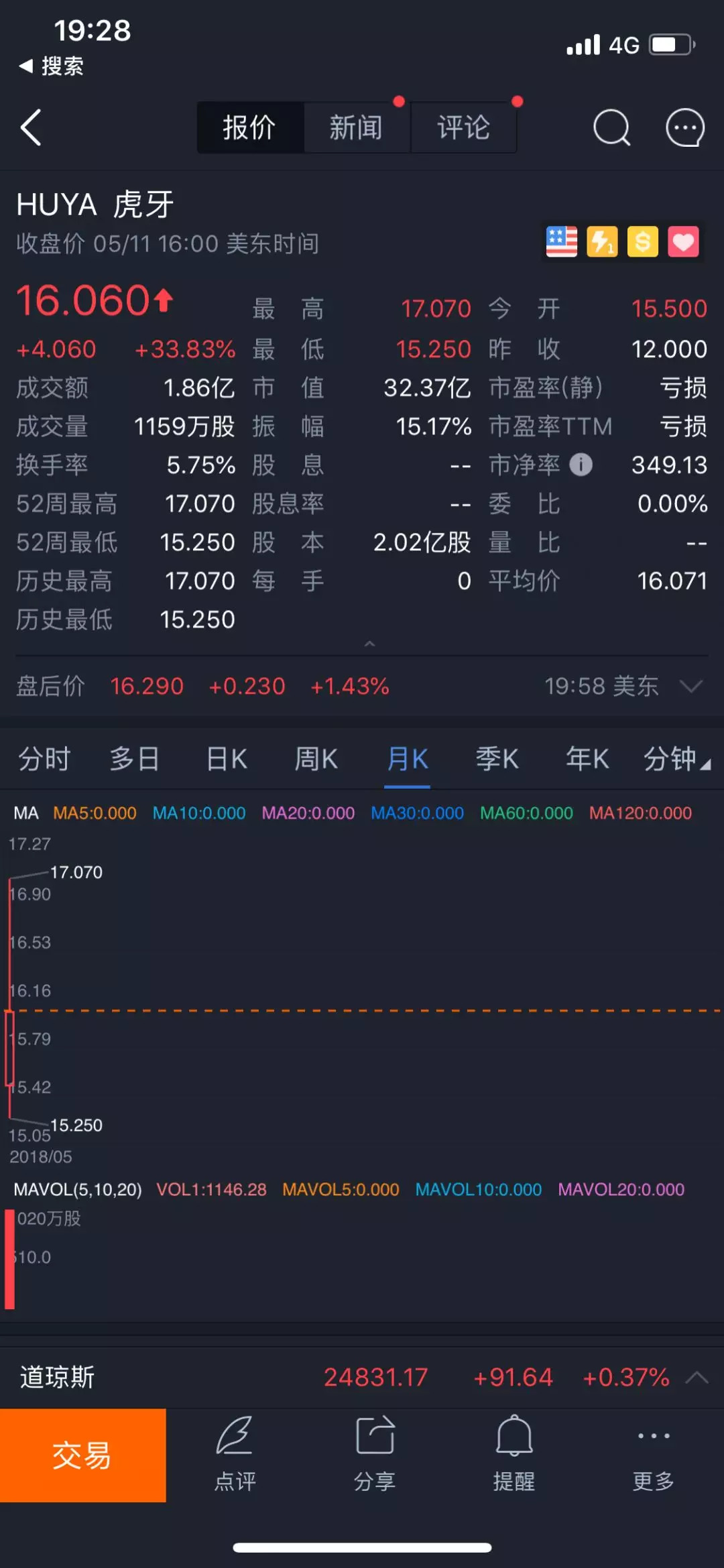
Task: Select the 报价 tab
Action: click(x=249, y=127)
